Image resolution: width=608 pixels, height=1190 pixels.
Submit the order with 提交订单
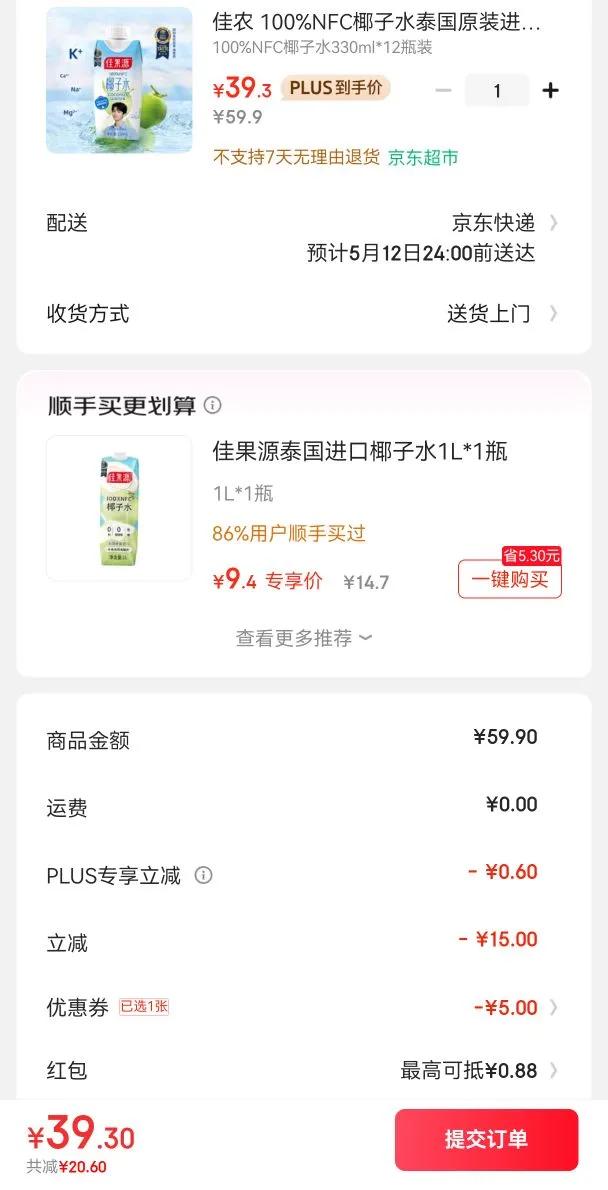coord(486,1139)
